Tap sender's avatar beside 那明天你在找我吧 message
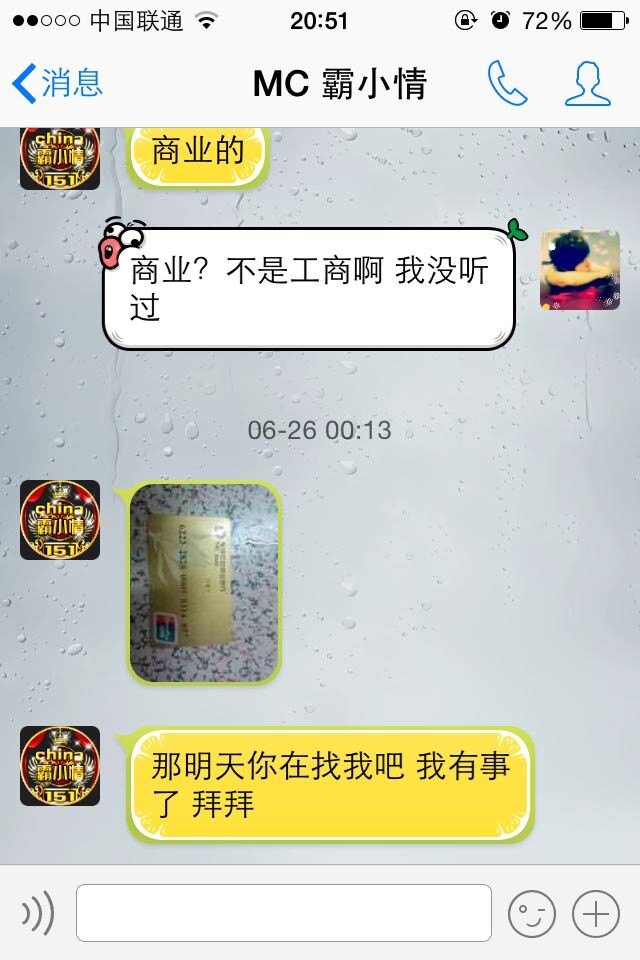Screen dimensions: 640x960 60,766
